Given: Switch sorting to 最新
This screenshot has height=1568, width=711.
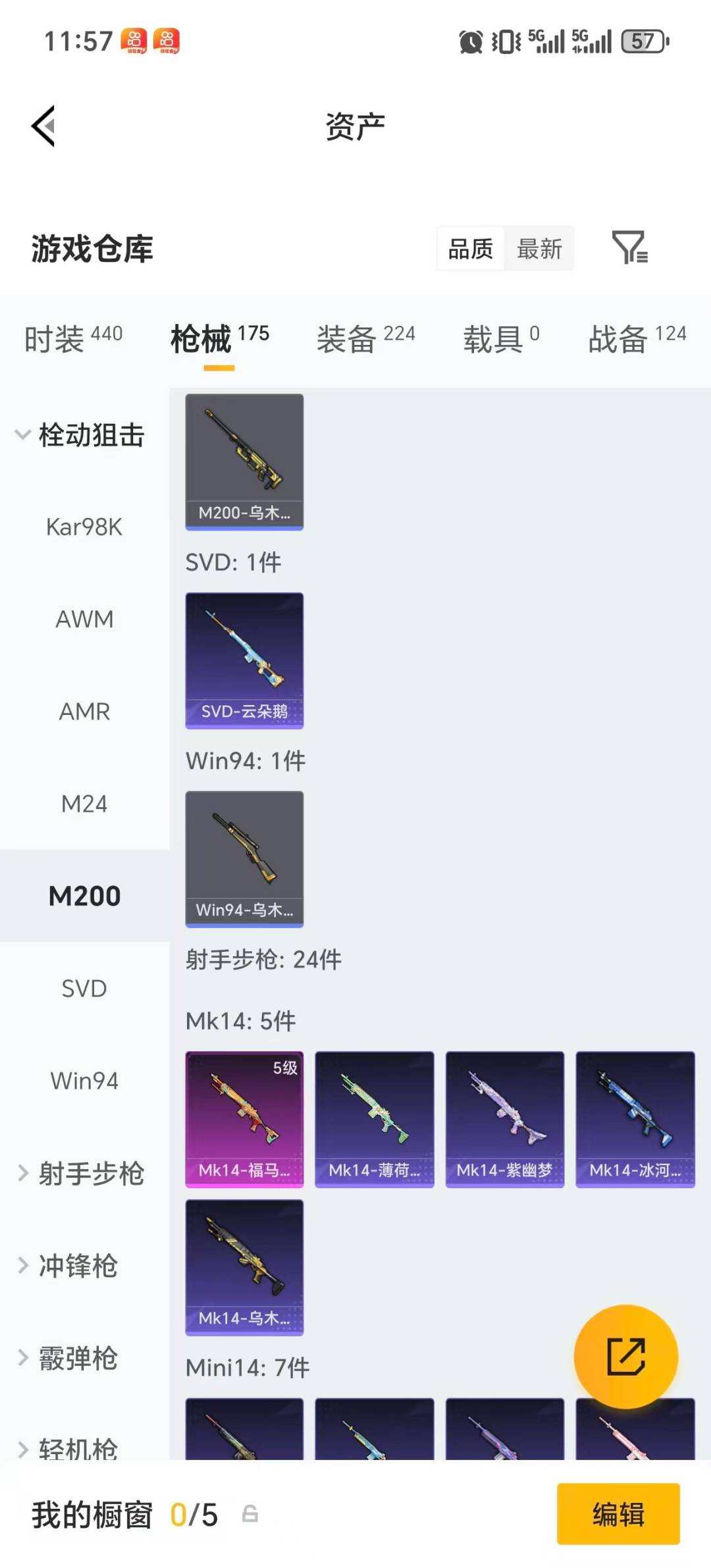Looking at the screenshot, I should [x=539, y=249].
